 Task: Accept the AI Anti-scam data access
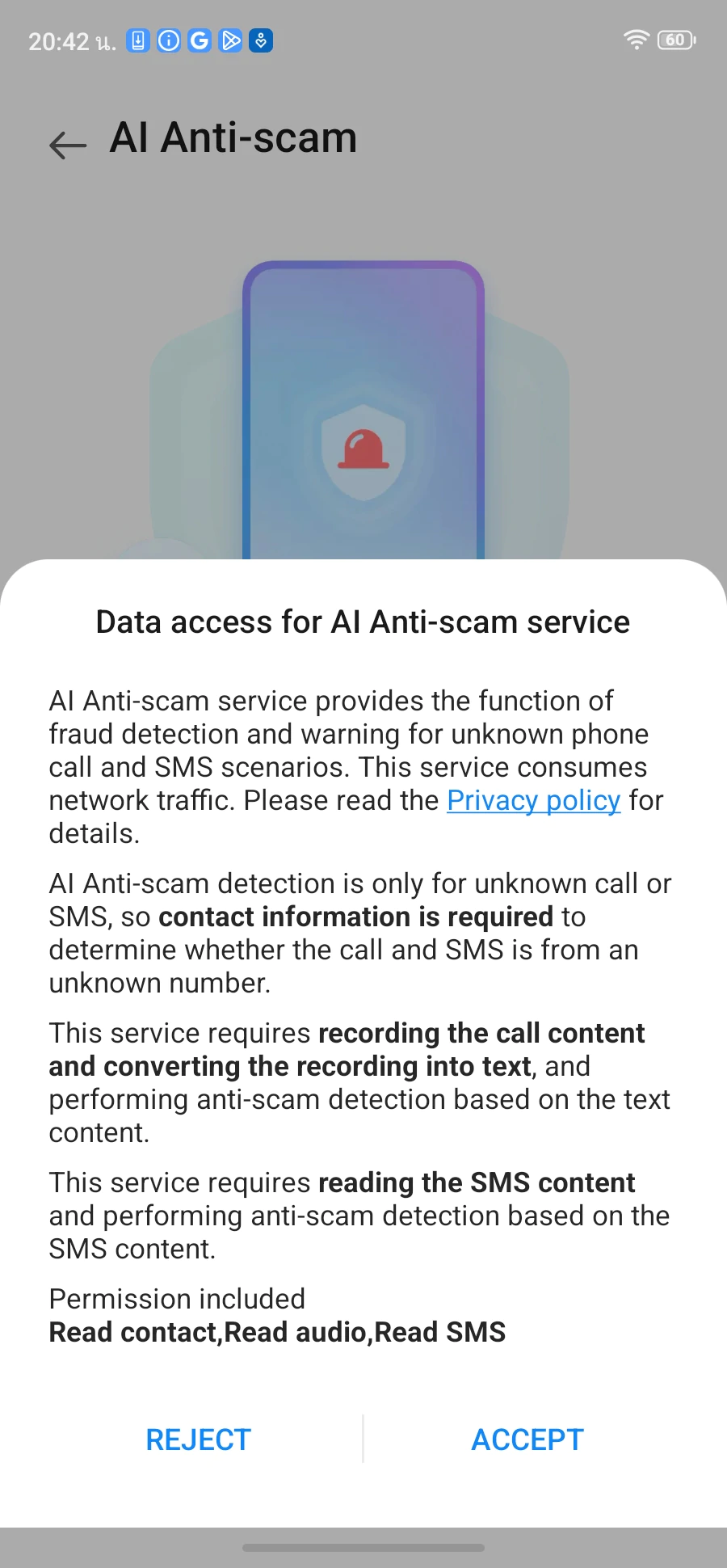(x=527, y=1439)
